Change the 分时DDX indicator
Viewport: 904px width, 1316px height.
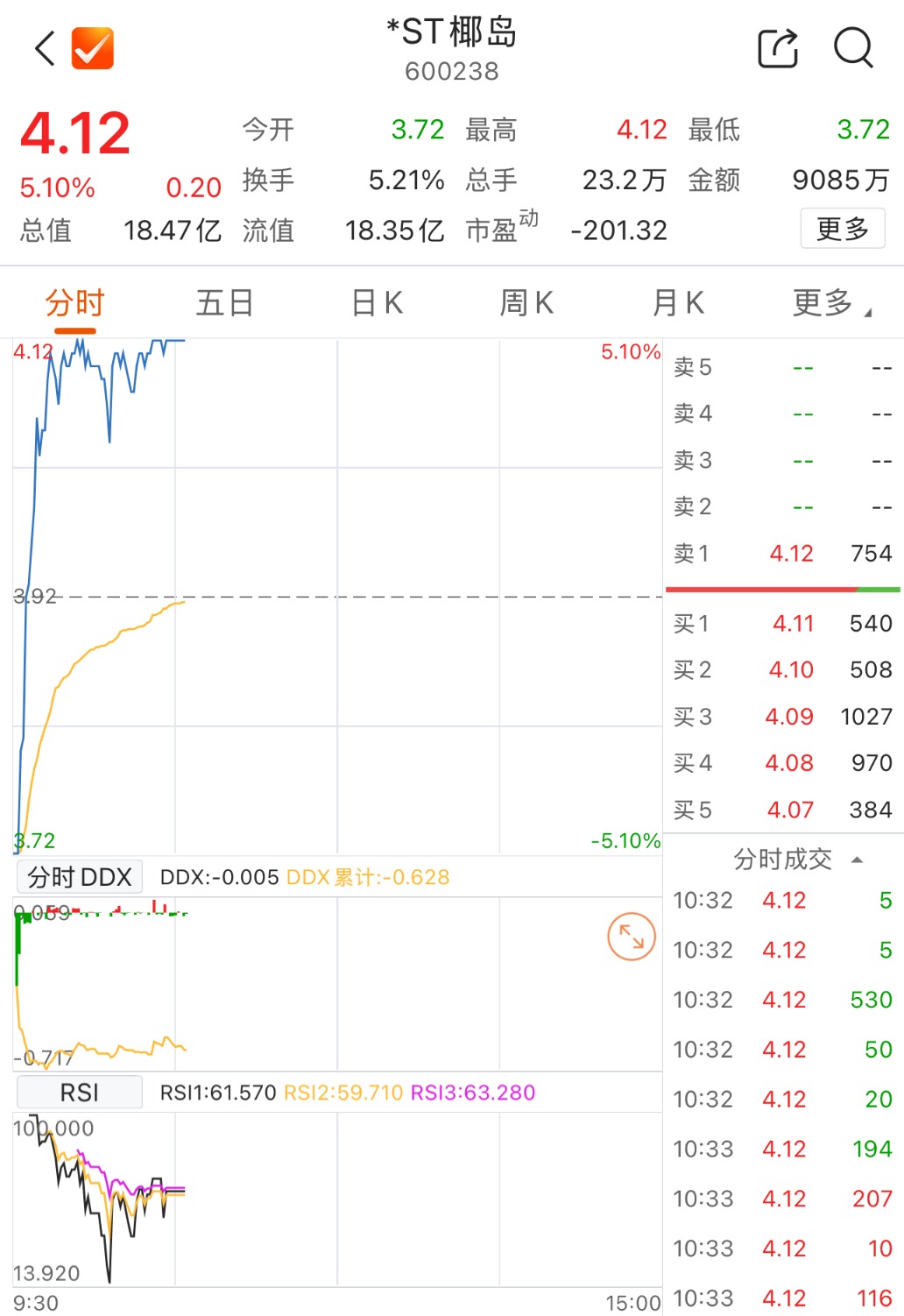point(80,877)
